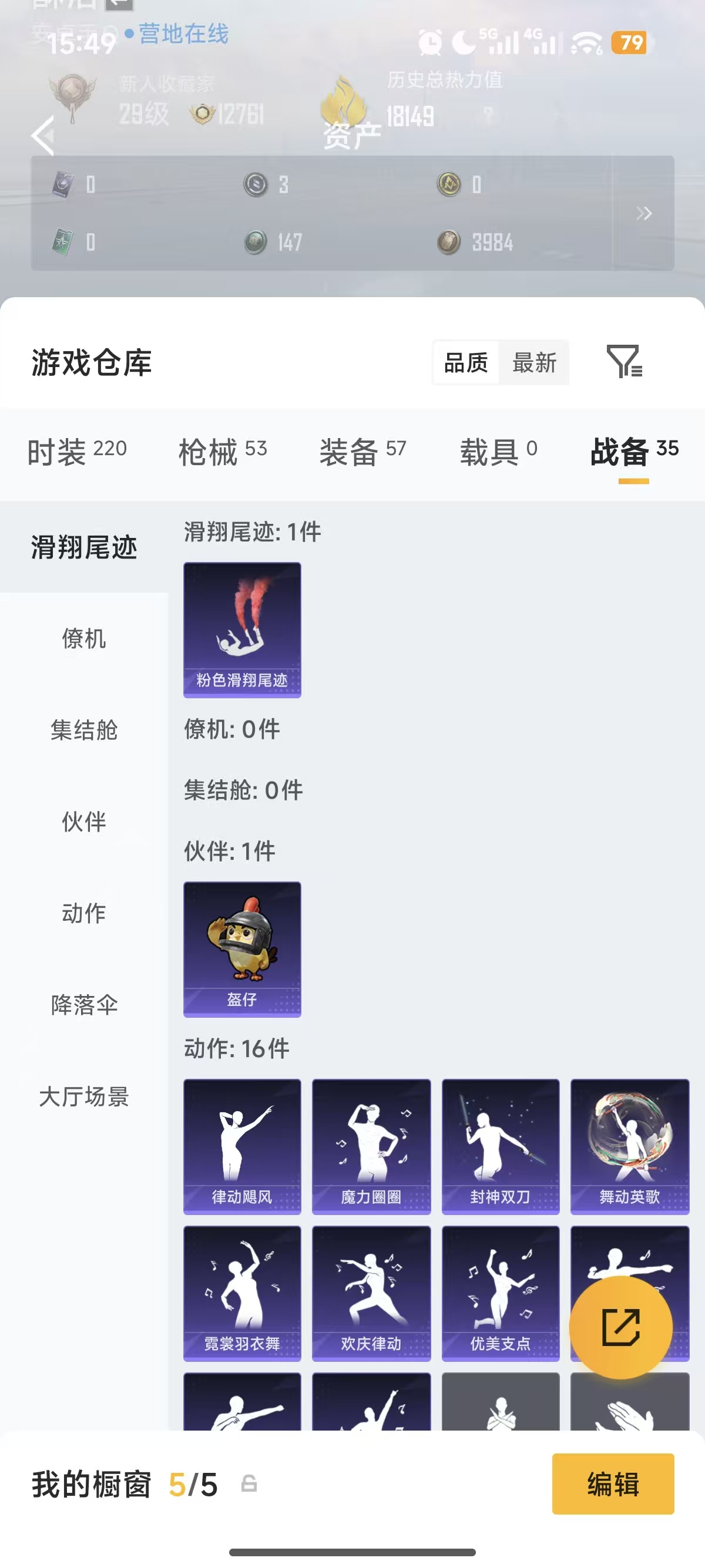Switch to the 载具 tab
The height and width of the screenshot is (1568, 705).
tap(498, 452)
